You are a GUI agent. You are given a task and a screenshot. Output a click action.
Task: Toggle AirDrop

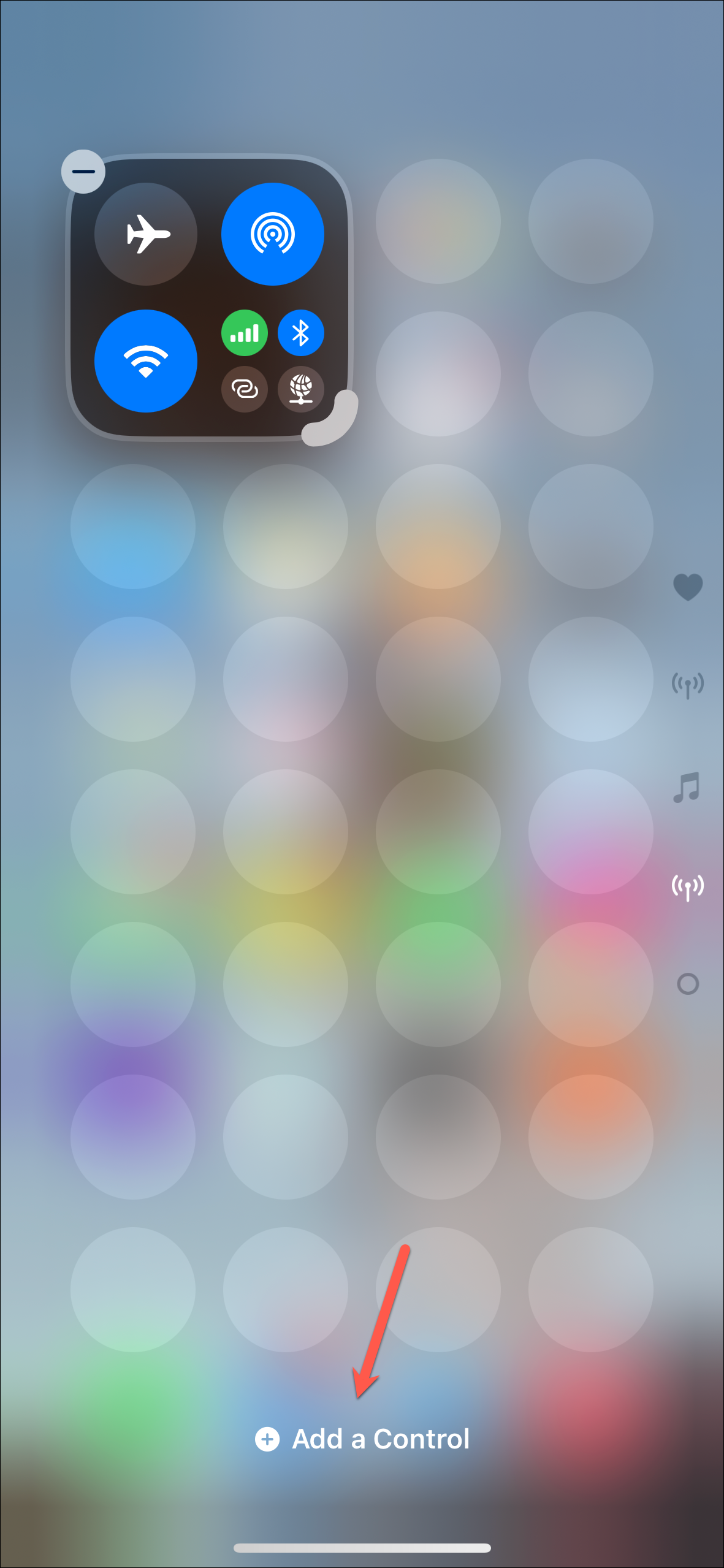pos(272,234)
